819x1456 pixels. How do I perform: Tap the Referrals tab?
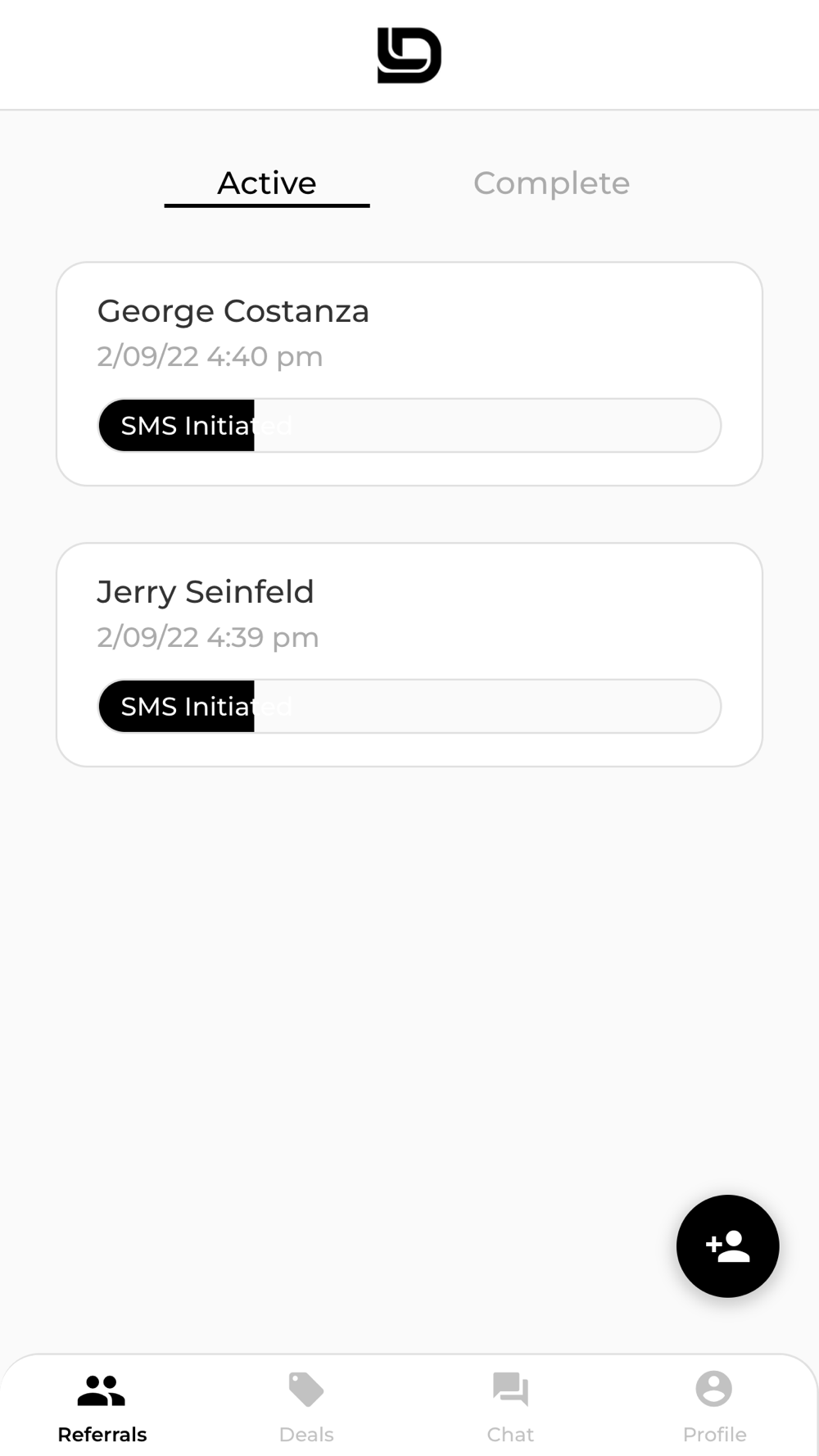[102, 1408]
